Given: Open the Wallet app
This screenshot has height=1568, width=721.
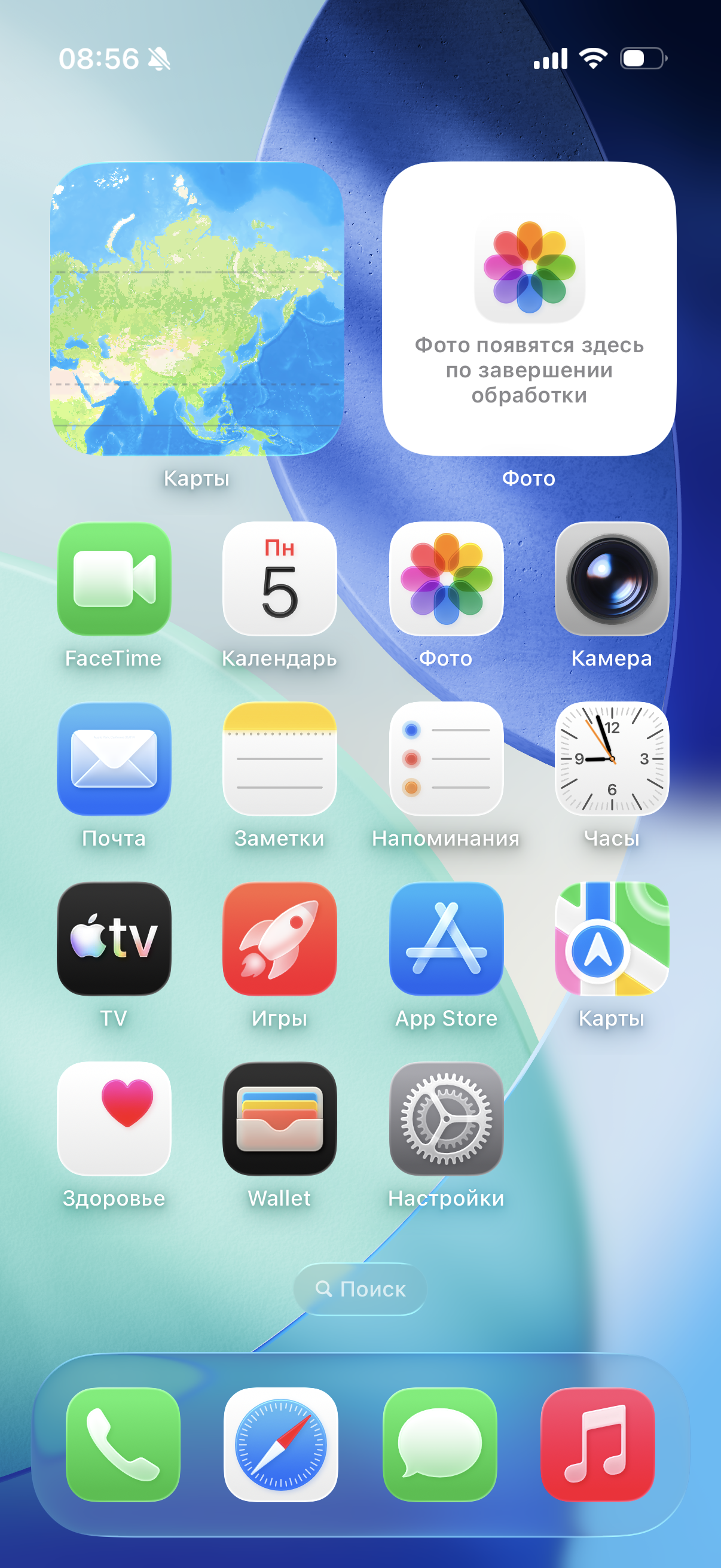Looking at the screenshot, I should [279, 1119].
